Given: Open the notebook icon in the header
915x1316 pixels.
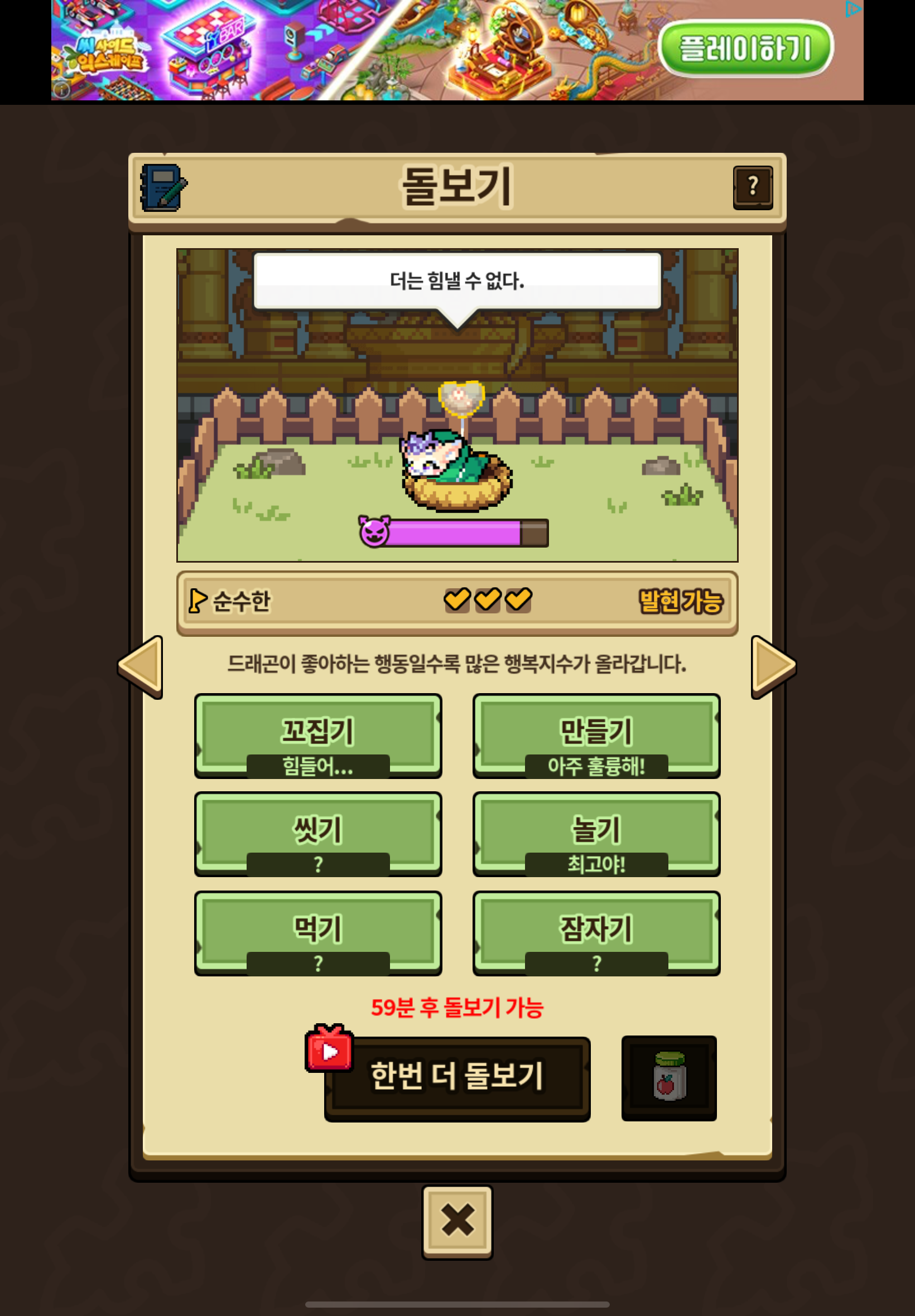Looking at the screenshot, I should (163, 187).
